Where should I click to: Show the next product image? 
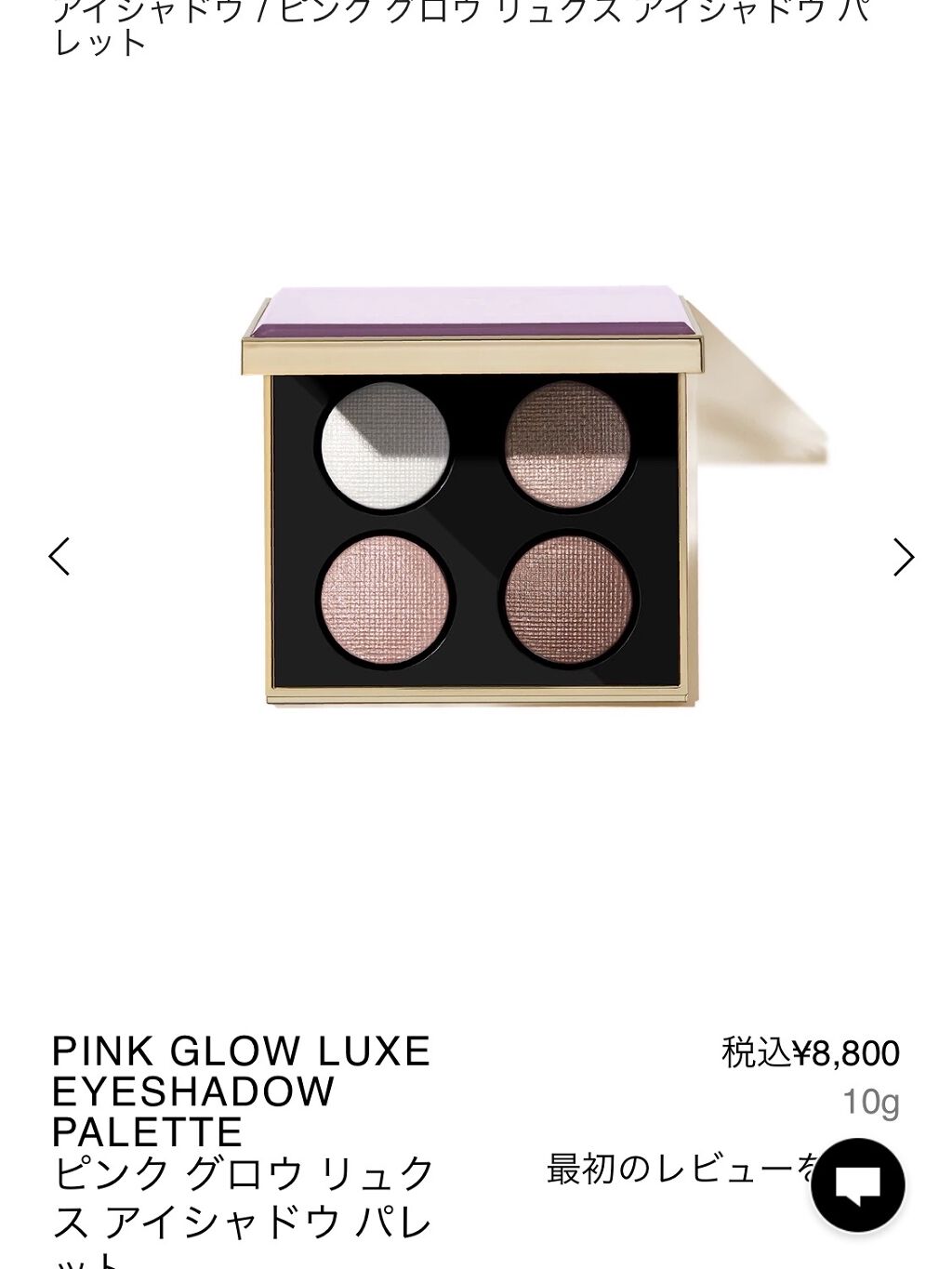point(903,557)
